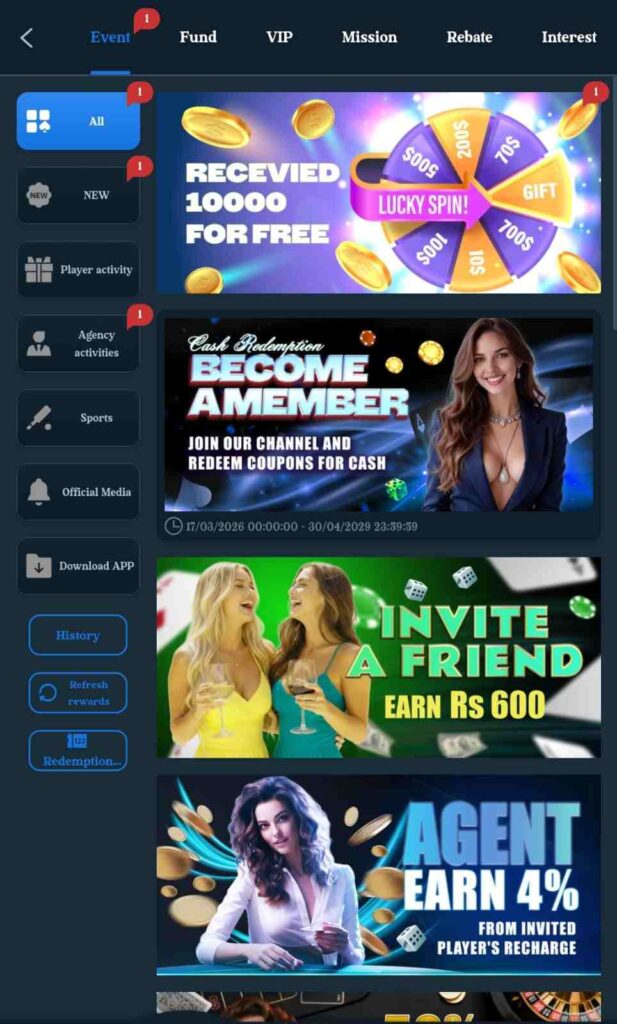
Task: Open the Rebate tab
Action: tap(469, 37)
